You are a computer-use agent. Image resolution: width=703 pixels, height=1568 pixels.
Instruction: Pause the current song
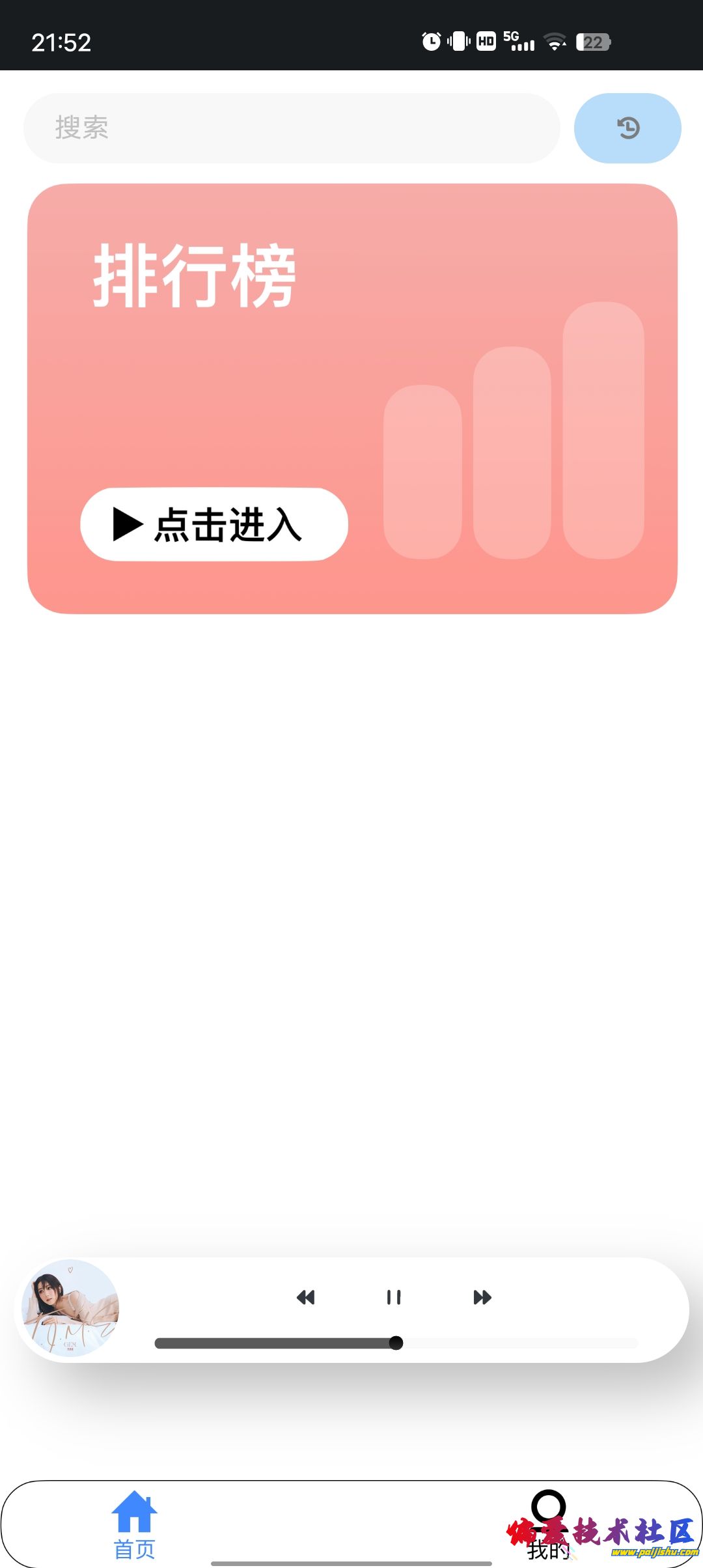(x=394, y=1298)
